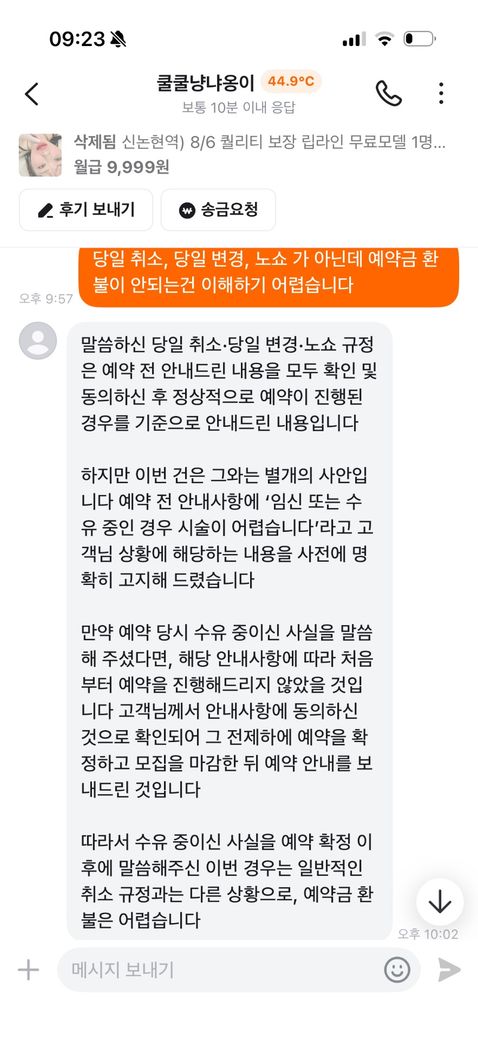Open the three-dot overflow menu
478x1040 pixels.
click(442, 94)
